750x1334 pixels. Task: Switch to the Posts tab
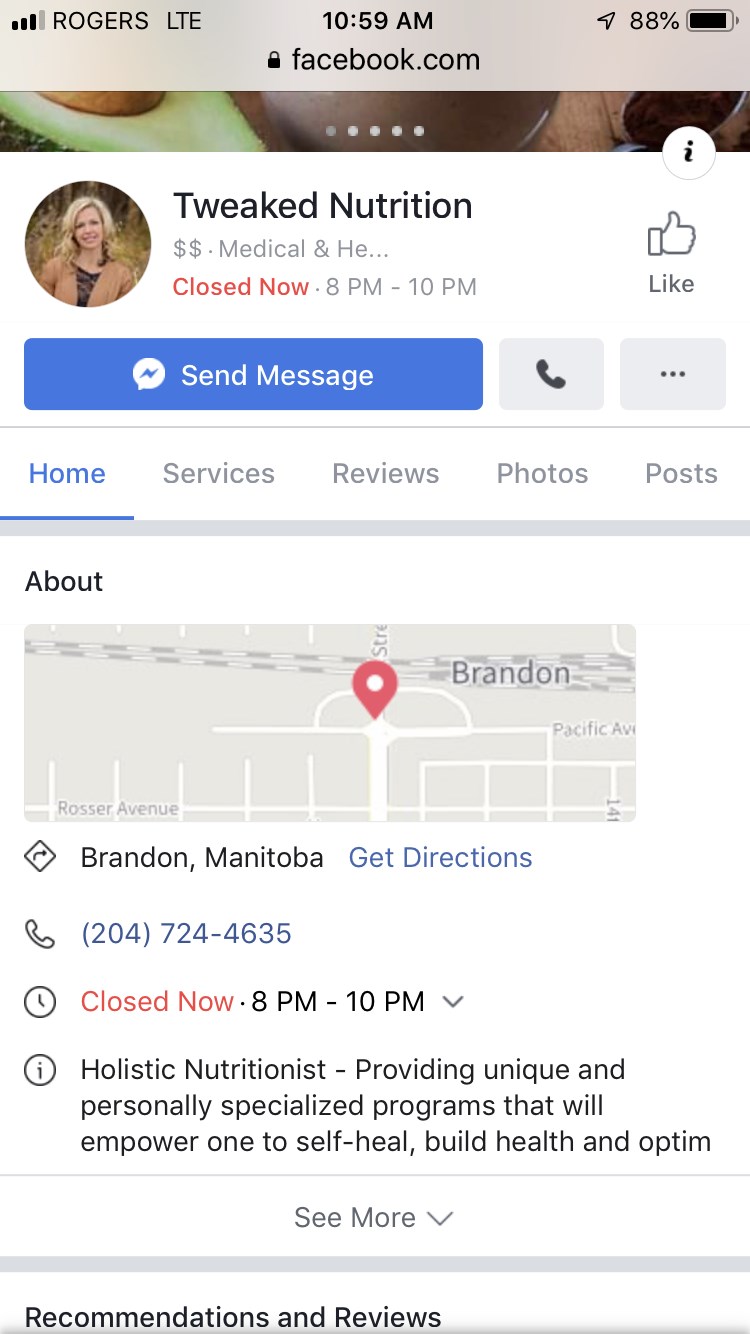click(x=681, y=473)
